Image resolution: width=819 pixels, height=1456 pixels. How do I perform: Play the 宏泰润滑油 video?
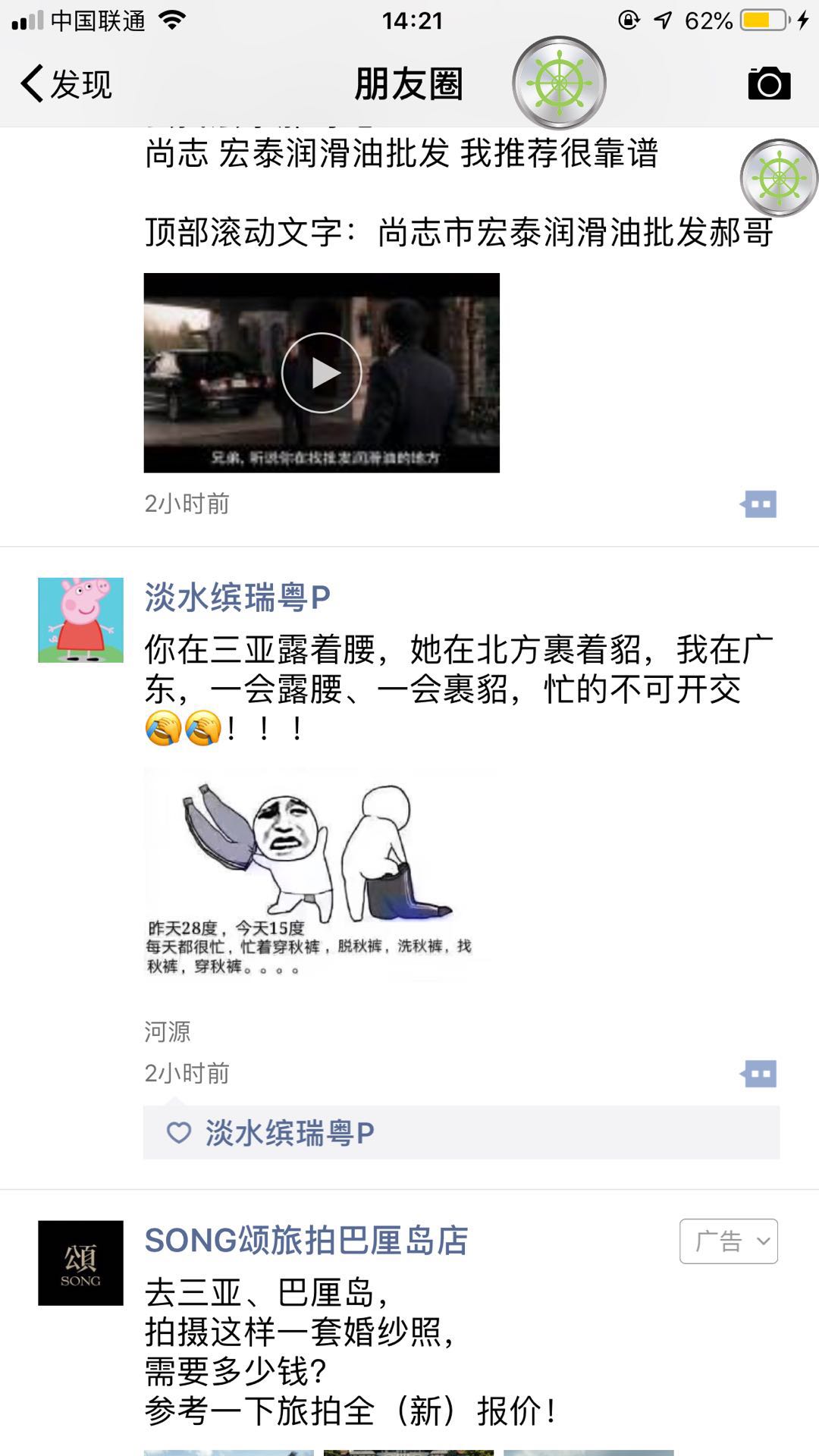point(322,372)
